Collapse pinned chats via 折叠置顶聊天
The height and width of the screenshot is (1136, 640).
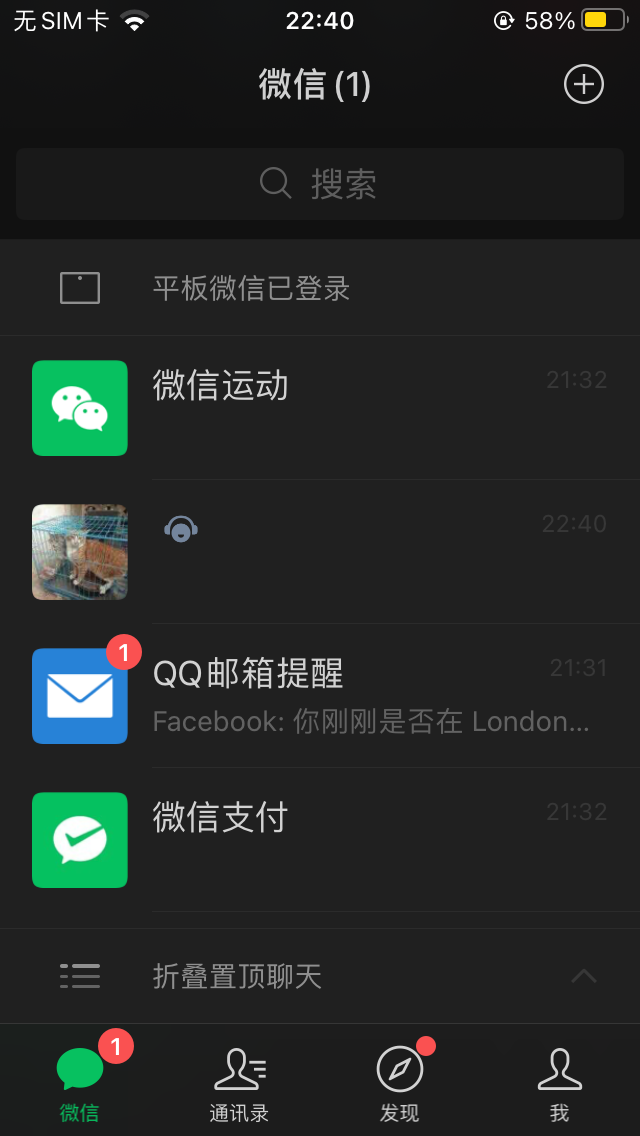pyautogui.click(x=320, y=976)
